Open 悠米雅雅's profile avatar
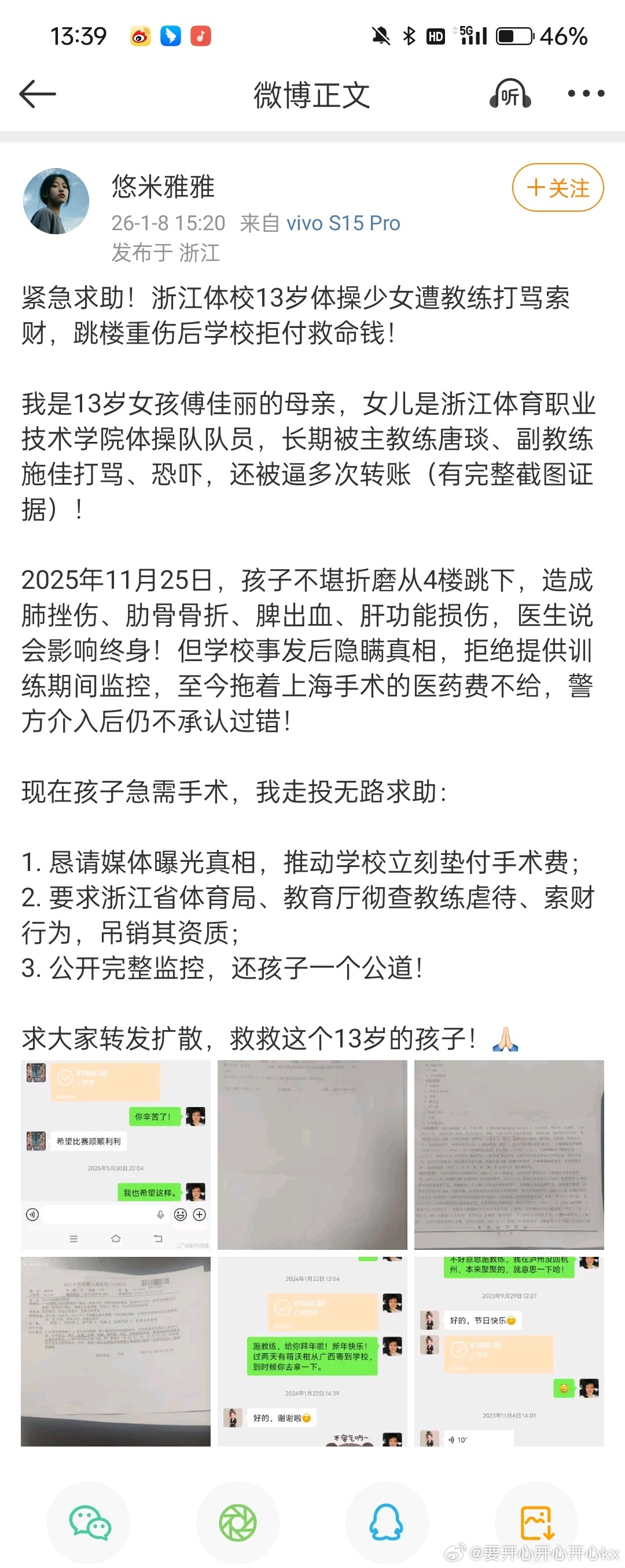625x1568 pixels. pos(56,201)
